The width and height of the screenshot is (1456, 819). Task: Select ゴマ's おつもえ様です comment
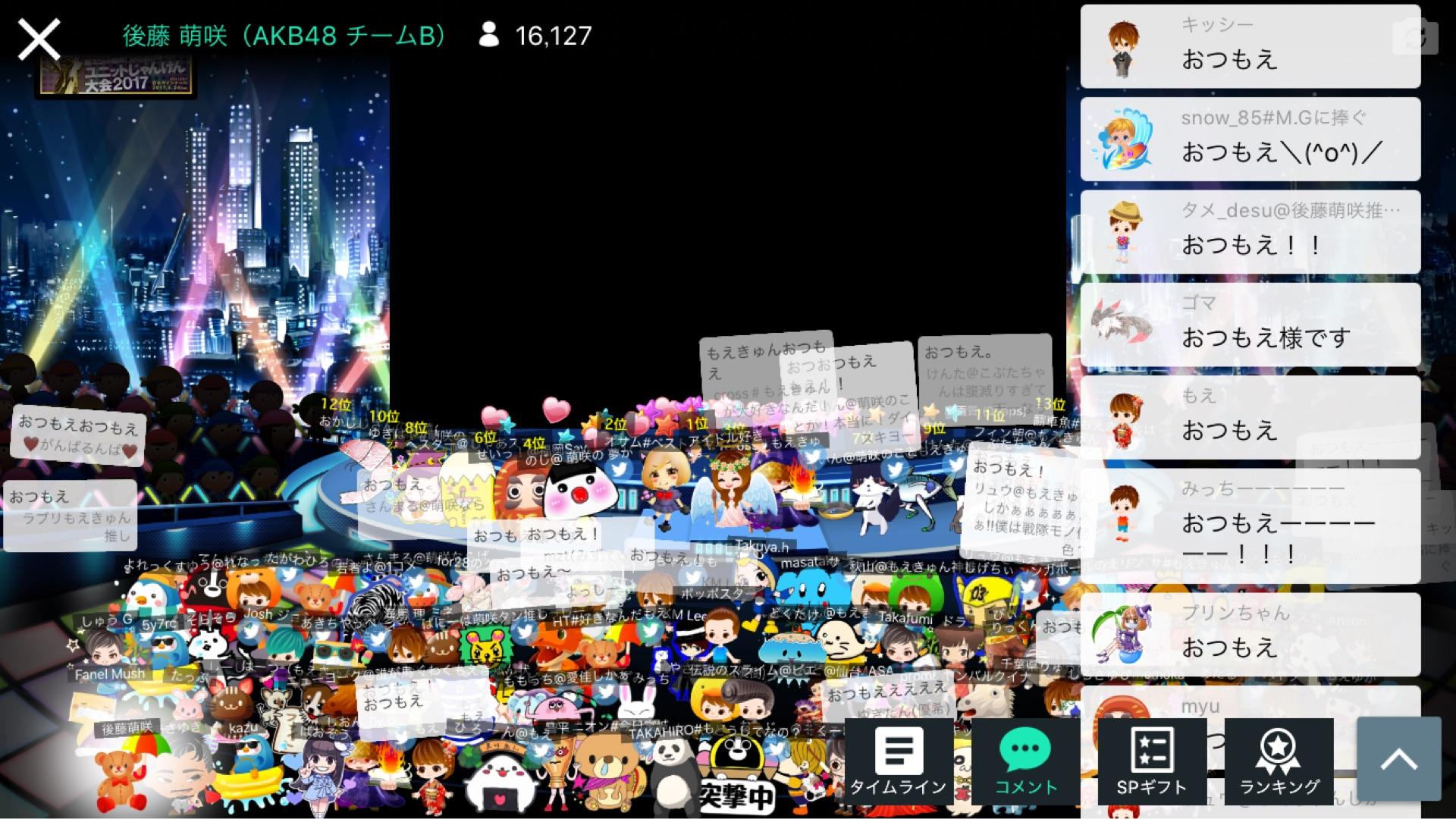click(x=1250, y=325)
